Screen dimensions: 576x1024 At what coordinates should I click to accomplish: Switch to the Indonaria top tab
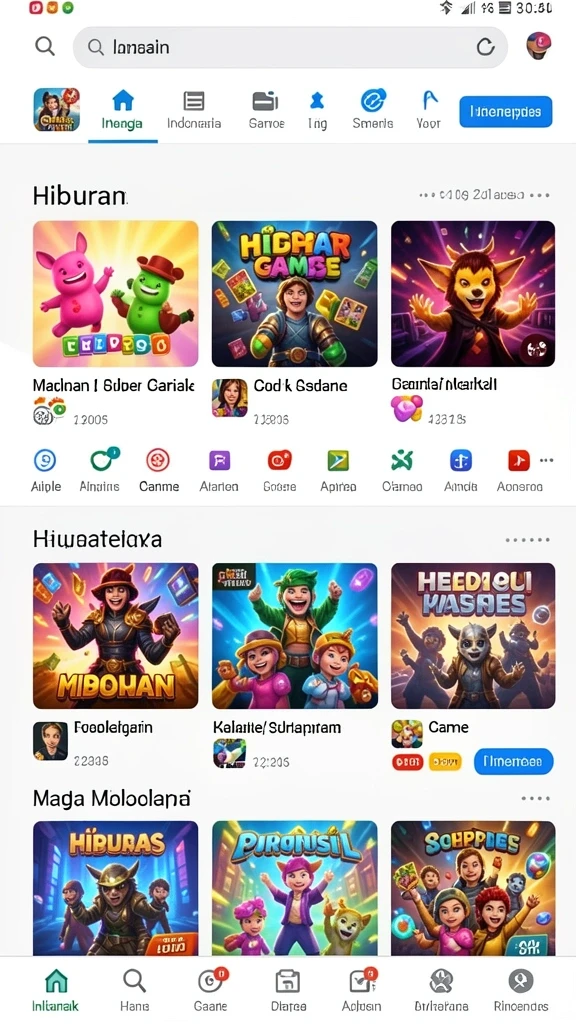(x=194, y=110)
